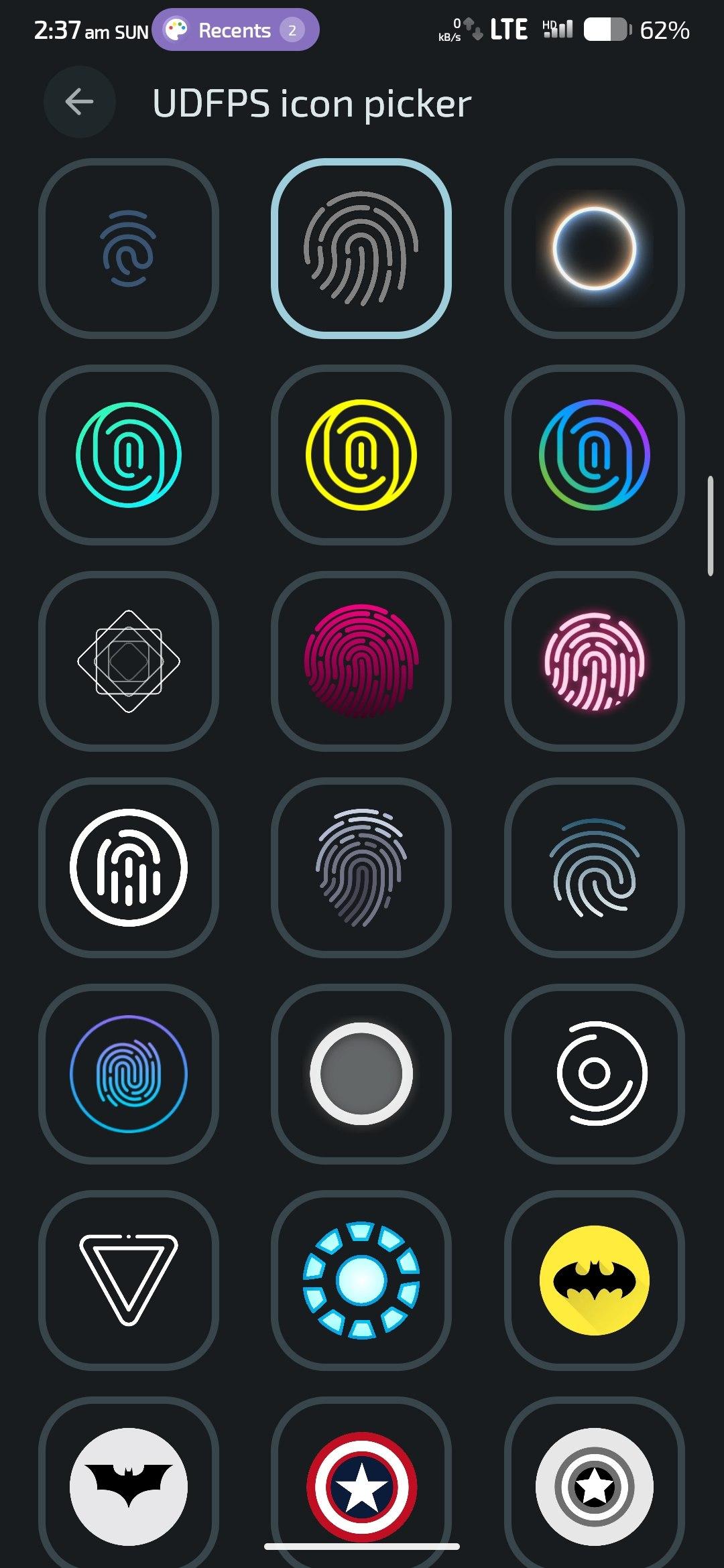The height and width of the screenshot is (1568, 724).
Task: Select the glowing eclipse ring icon
Action: (x=594, y=249)
